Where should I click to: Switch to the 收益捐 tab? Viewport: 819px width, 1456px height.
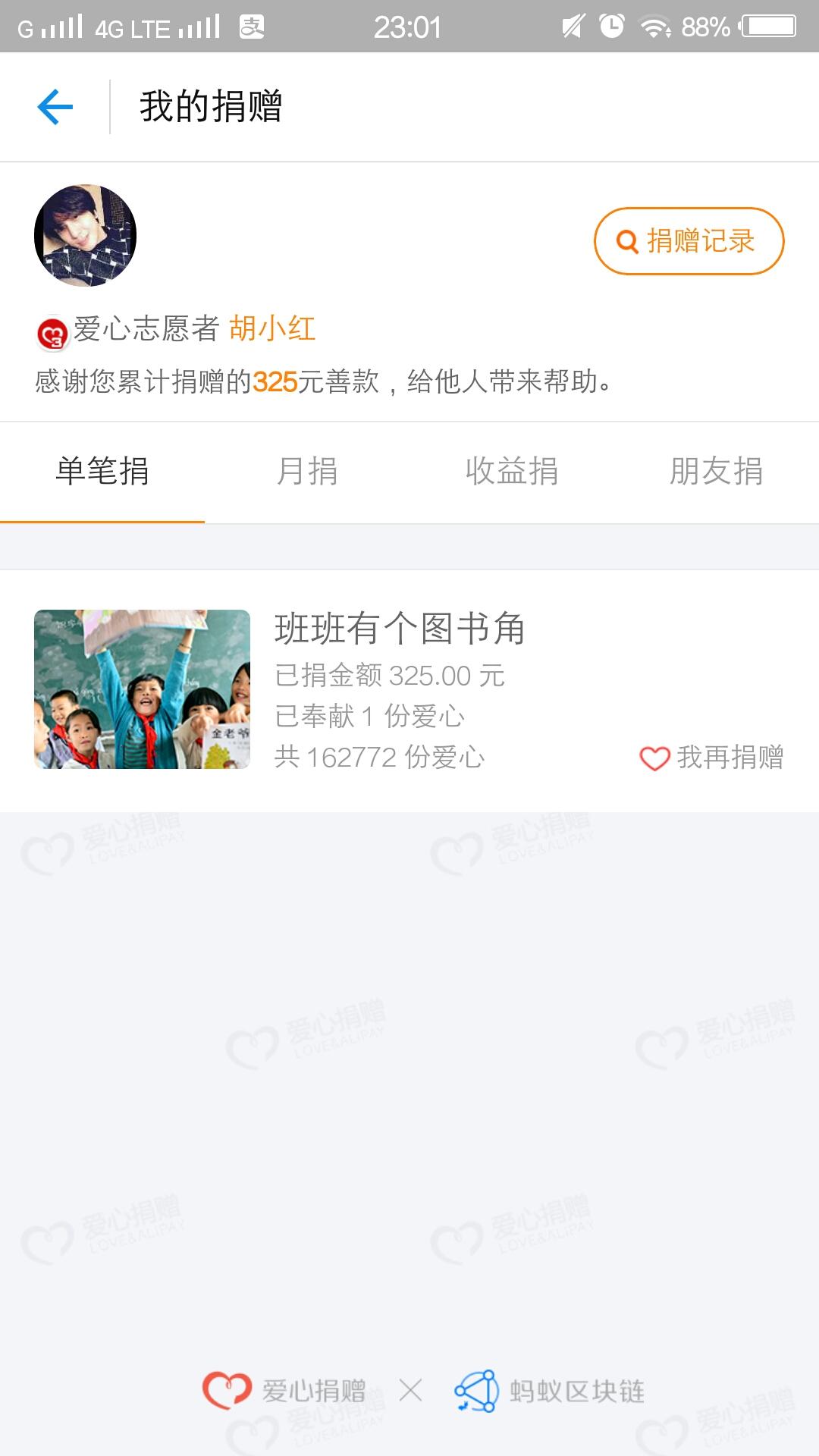(x=512, y=471)
